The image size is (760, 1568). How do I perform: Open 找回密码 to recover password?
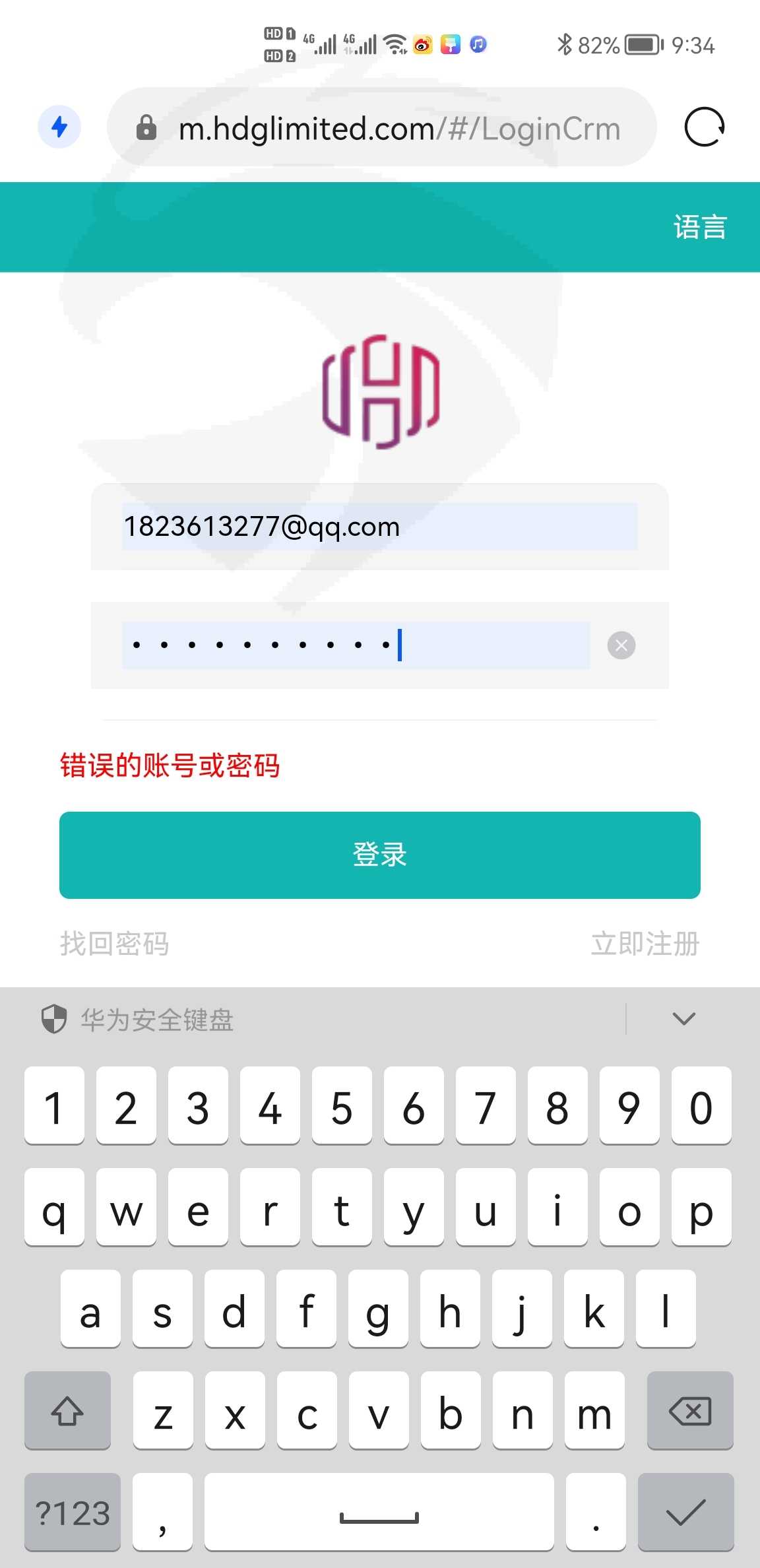[115, 944]
